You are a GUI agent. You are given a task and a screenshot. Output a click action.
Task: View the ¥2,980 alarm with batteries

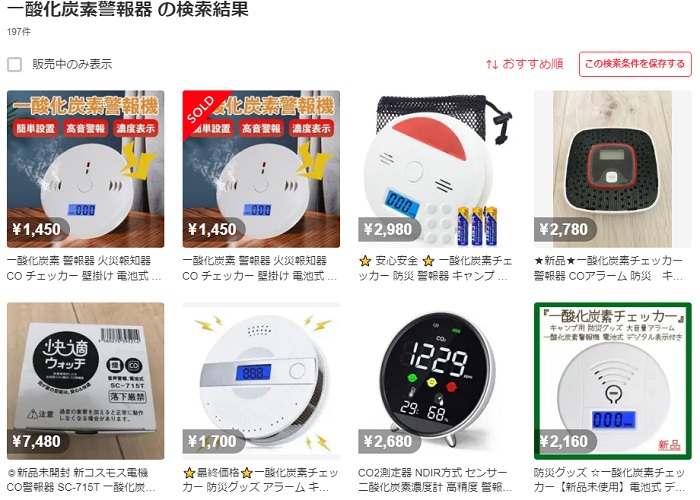(436, 169)
